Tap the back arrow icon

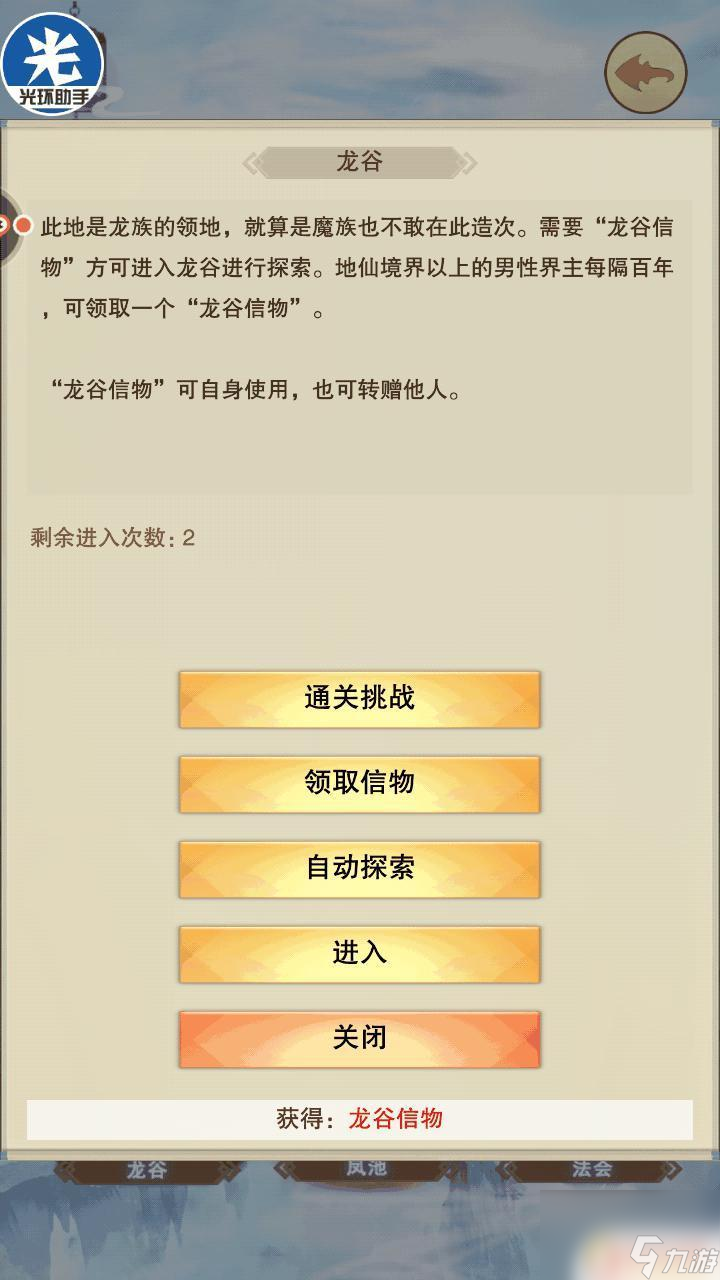[646, 72]
